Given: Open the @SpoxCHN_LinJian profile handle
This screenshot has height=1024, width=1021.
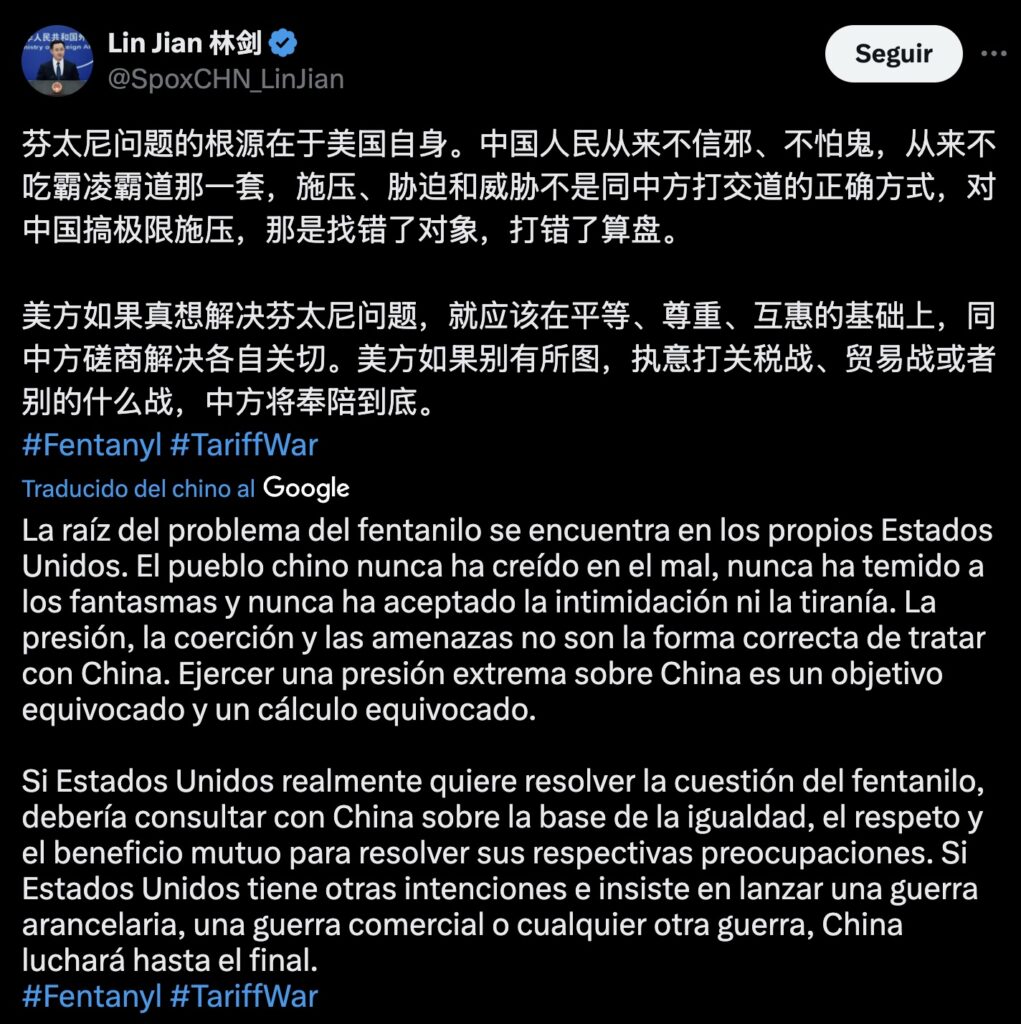Looking at the screenshot, I should [x=226, y=79].
